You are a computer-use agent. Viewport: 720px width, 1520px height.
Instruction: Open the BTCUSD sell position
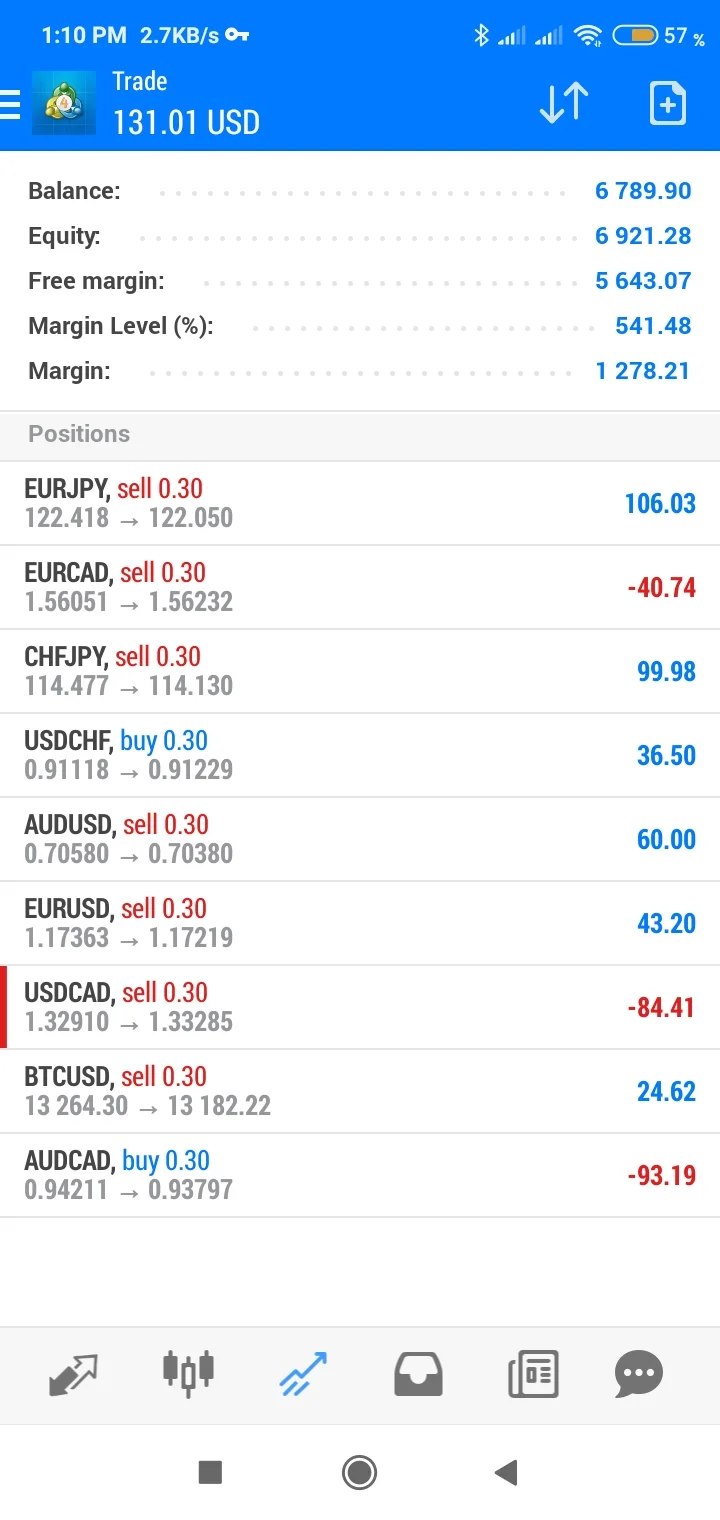coord(360,1091)
